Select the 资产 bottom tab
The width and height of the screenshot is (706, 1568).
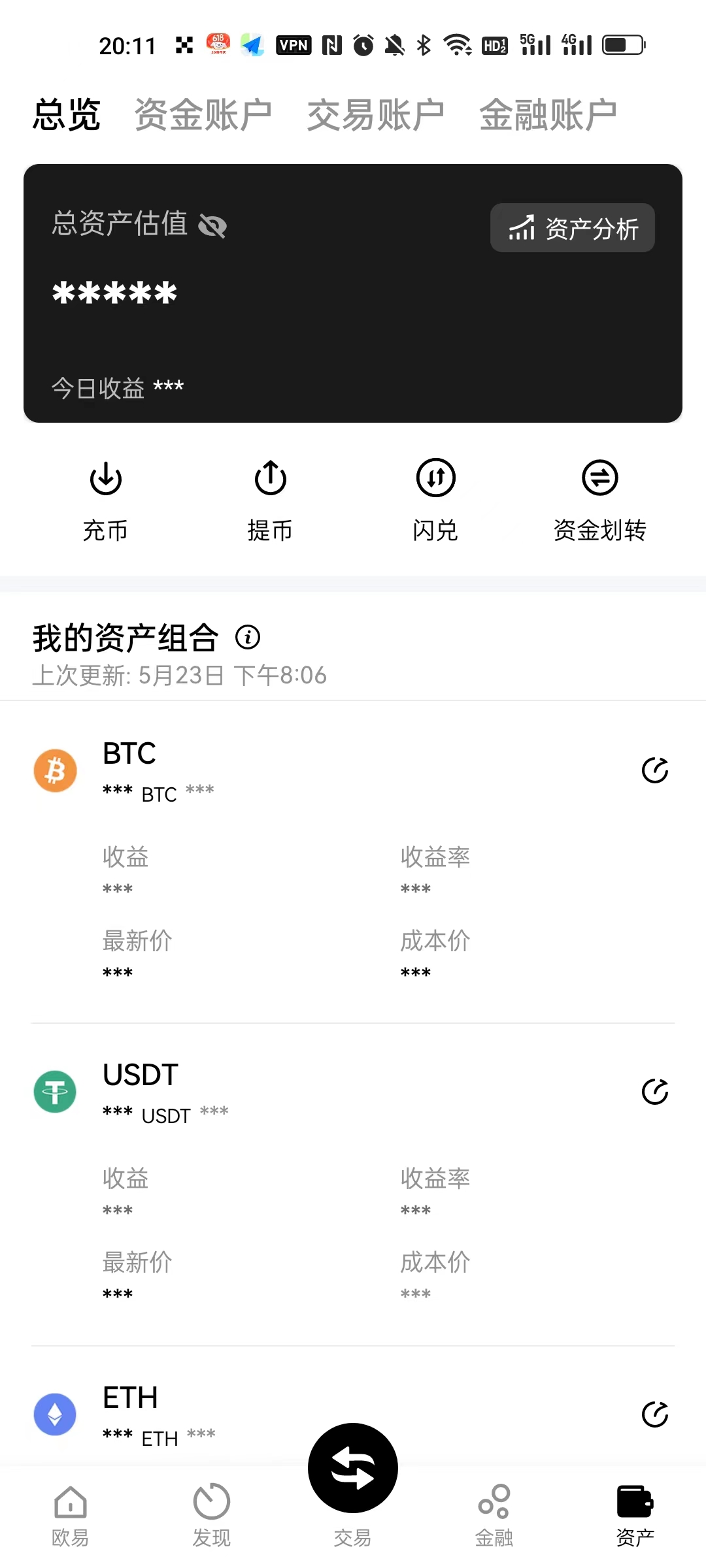[635, 1516]
